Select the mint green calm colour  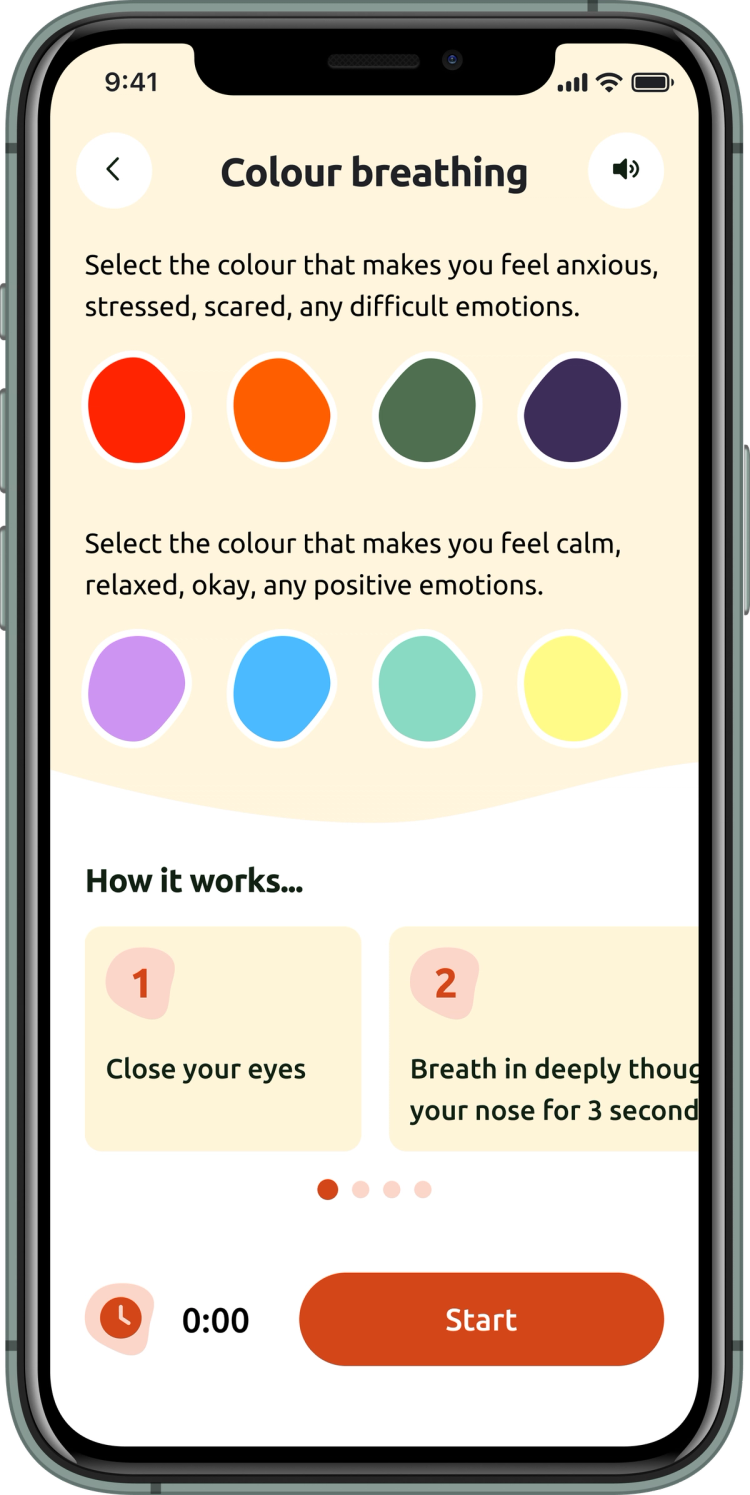click(427, 689)
